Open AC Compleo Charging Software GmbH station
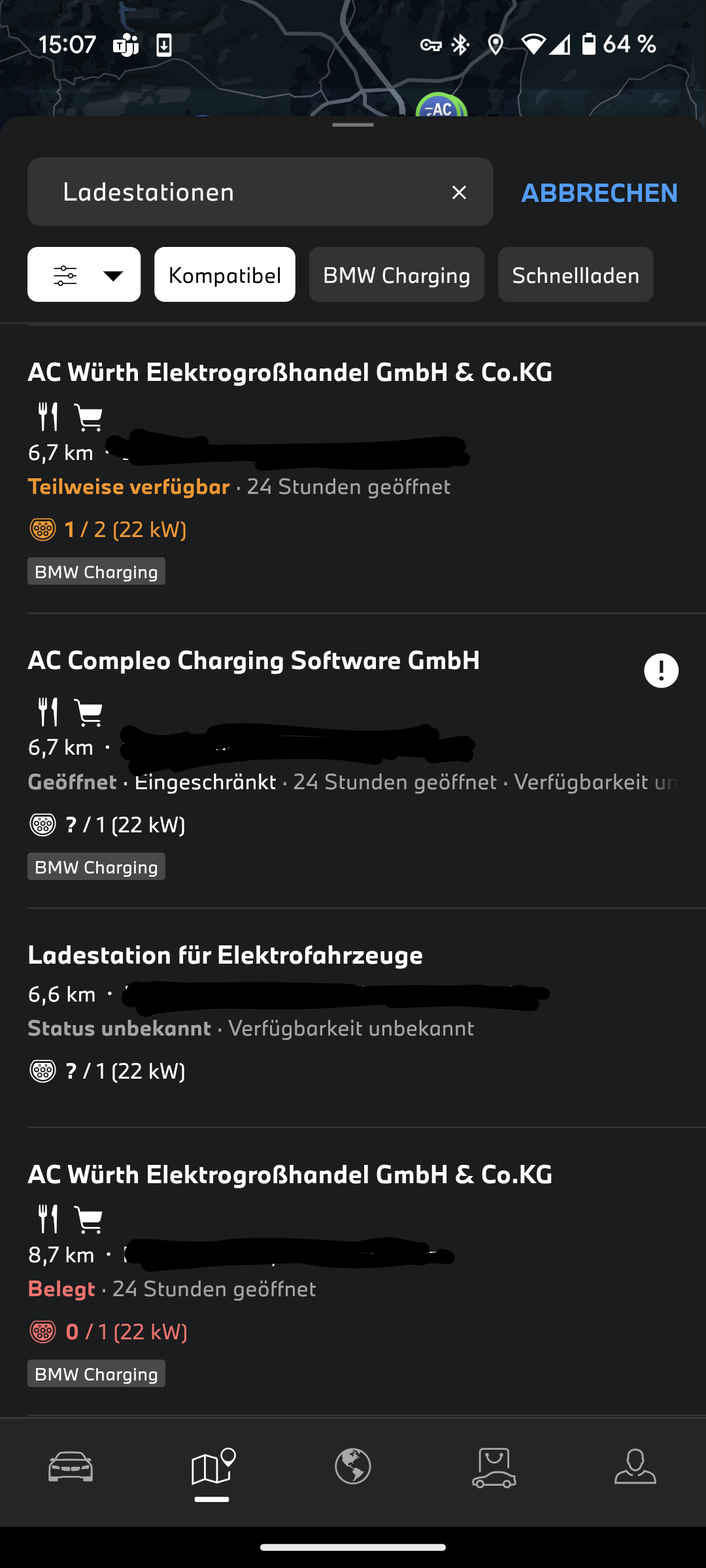This screenshot has width=706, height=1568. click(x=254, y=661)
